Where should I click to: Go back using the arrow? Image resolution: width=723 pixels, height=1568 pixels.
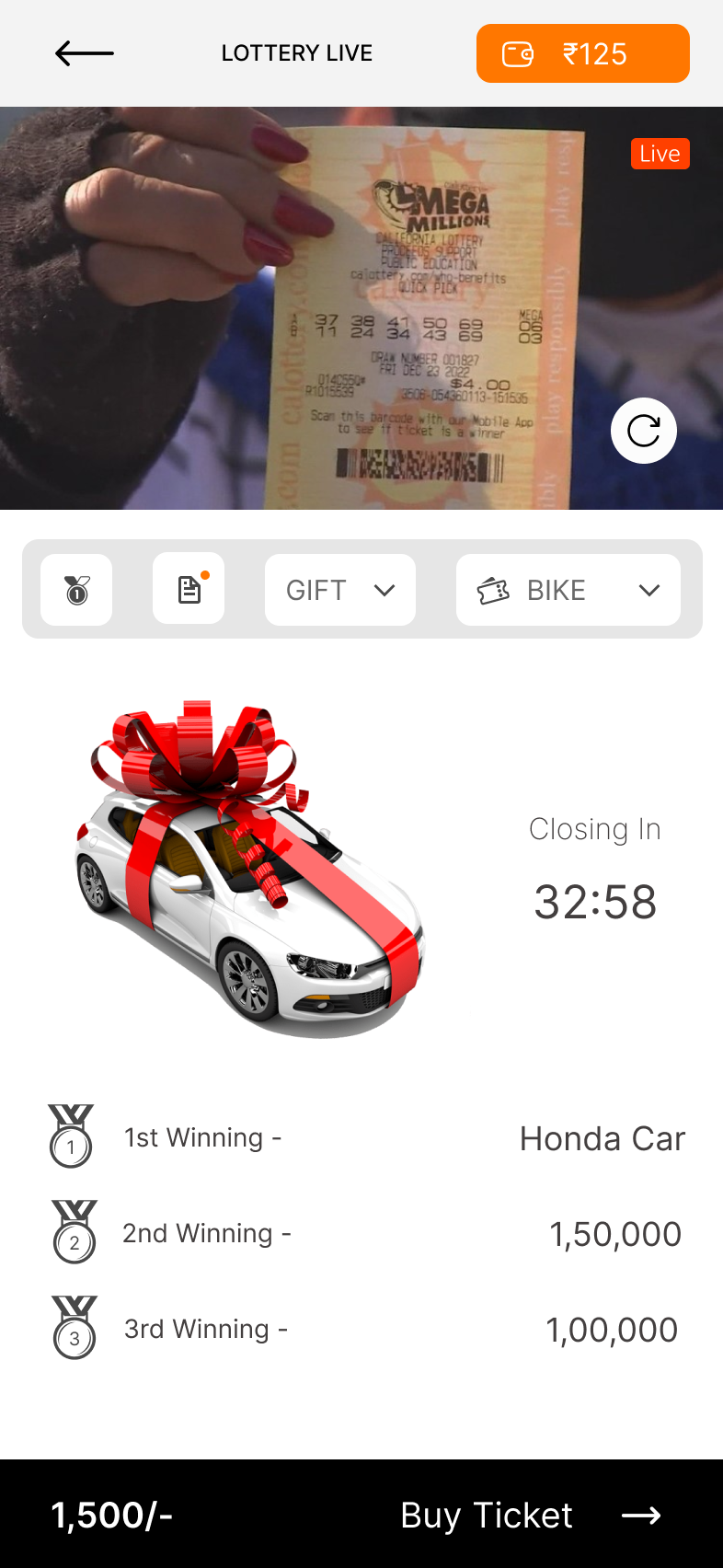coord(84,53)
